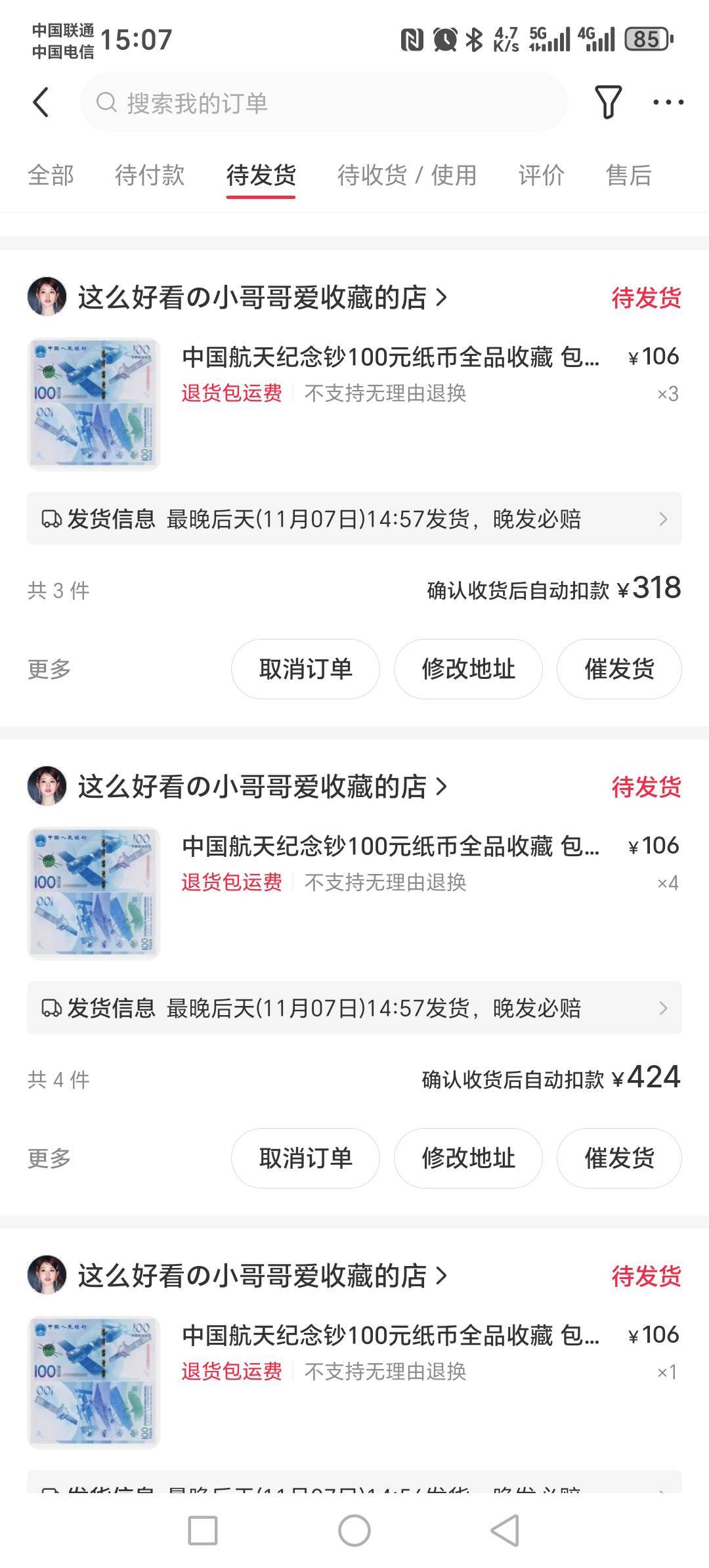This screenshot has height=1568, width=709.
Task: Open the three-dot overflow menu
Action: click(668, 102)
